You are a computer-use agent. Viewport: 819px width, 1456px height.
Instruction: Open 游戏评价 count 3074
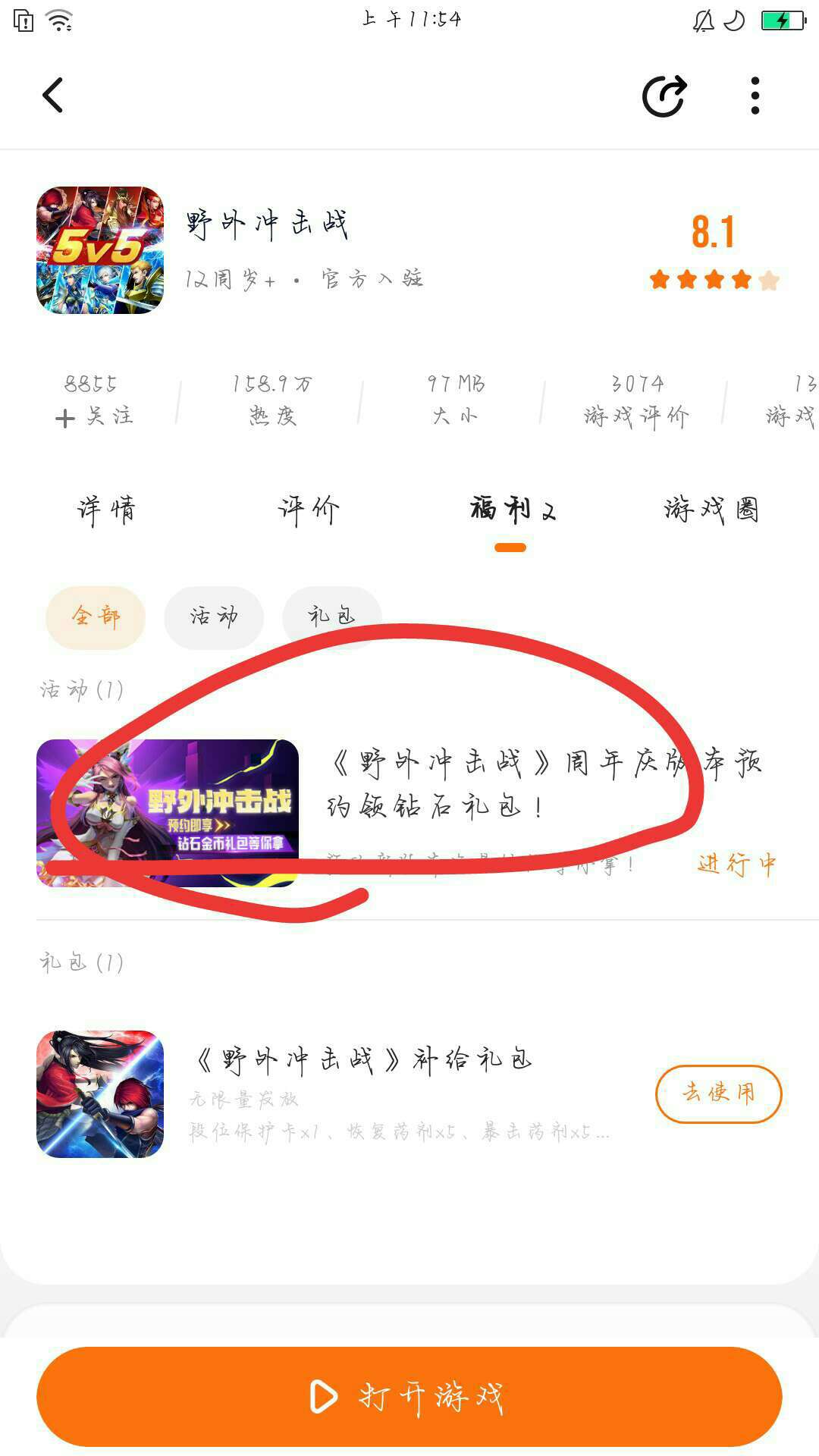coord(637,400)
